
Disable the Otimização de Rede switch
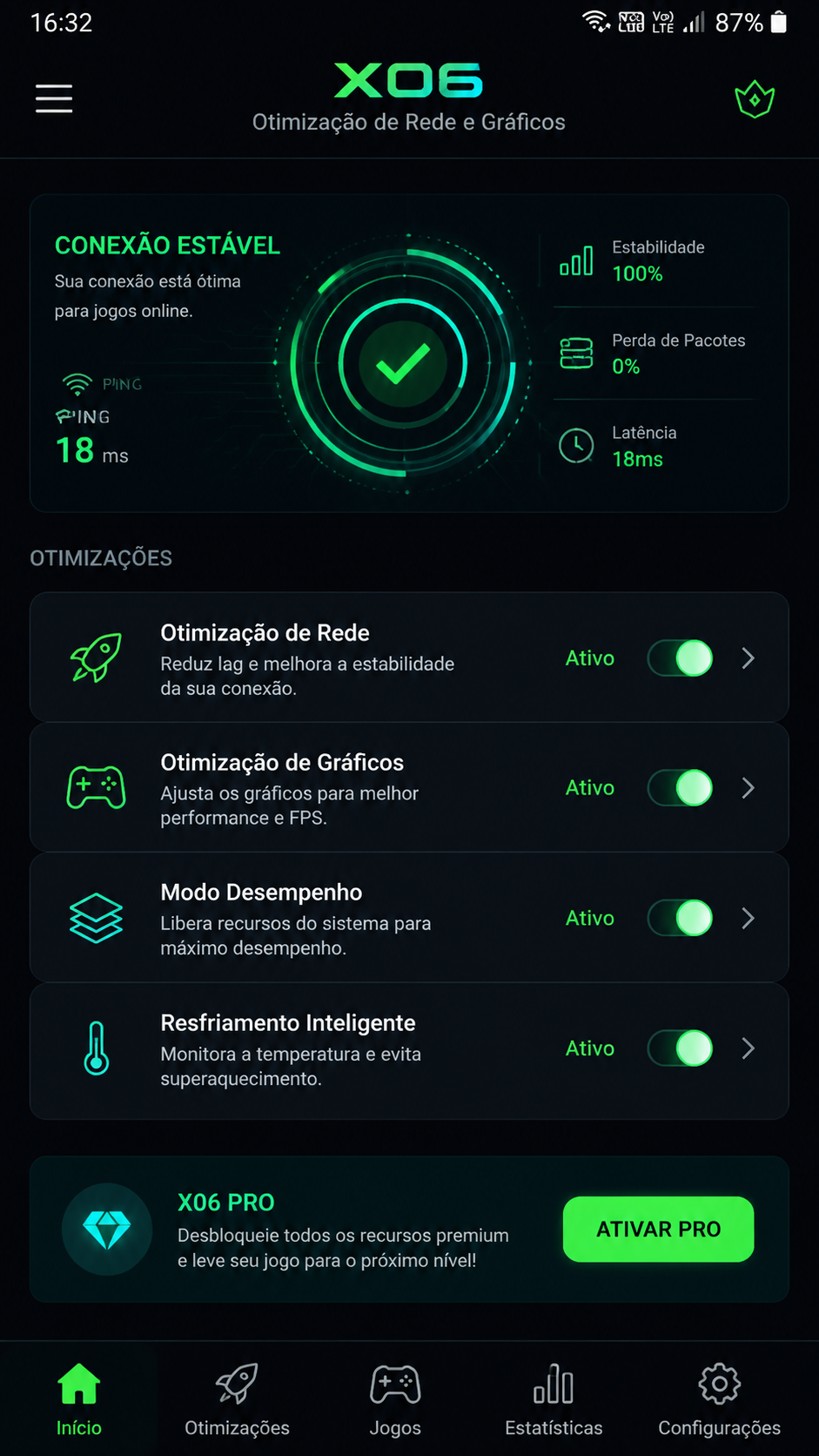point(681,658)
